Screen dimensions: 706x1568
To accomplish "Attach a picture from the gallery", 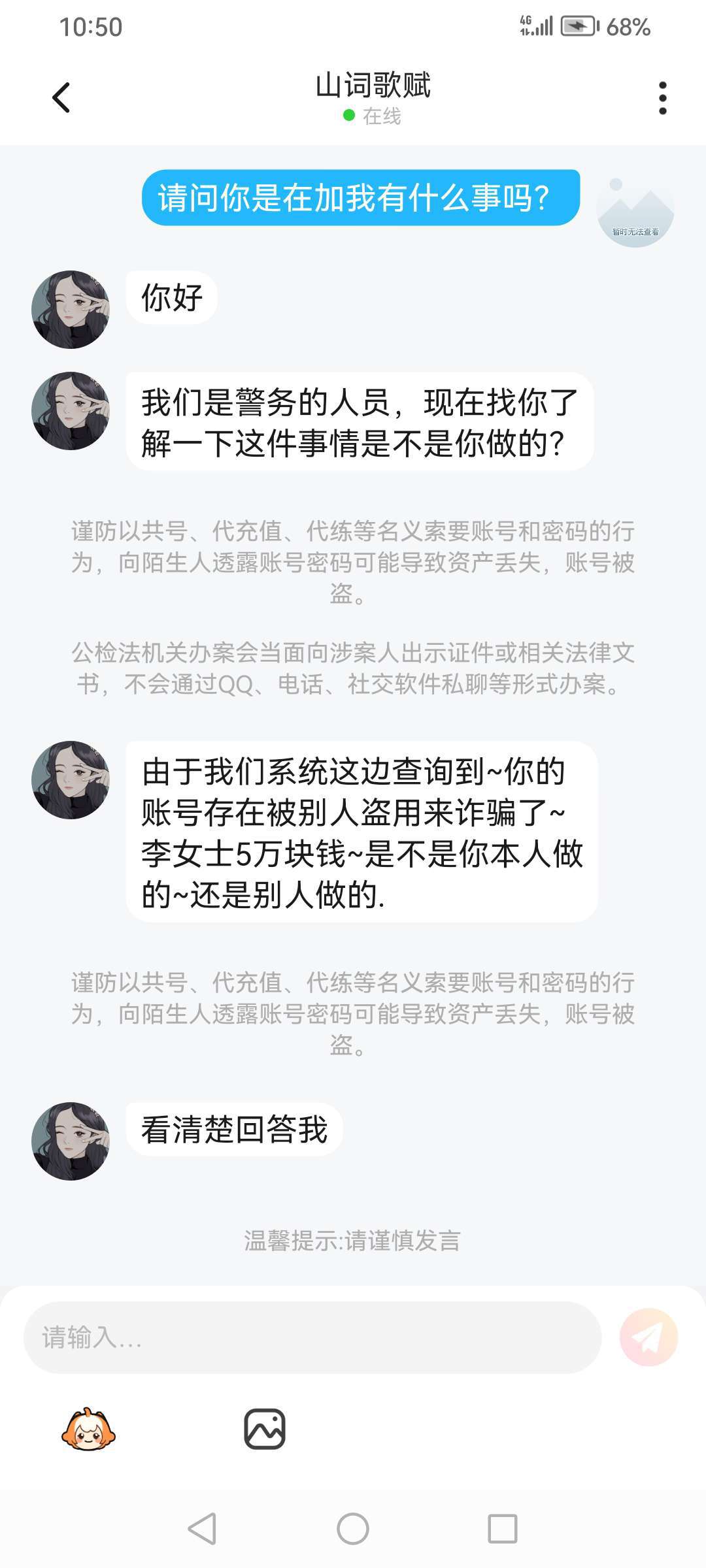I will point(265,1429).
